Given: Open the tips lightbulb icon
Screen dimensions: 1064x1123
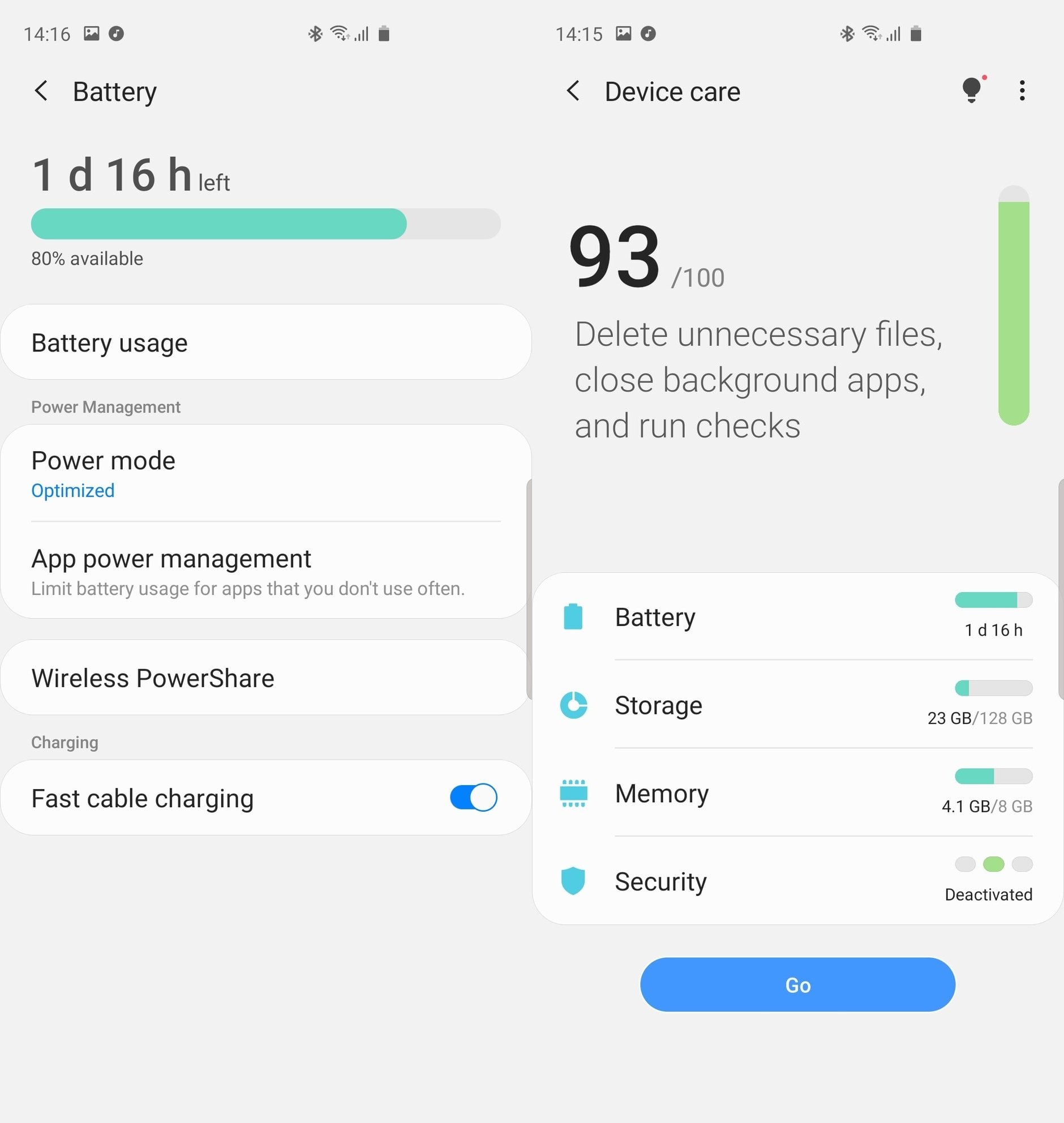Looking at the screenshot, I should [972, 90].
